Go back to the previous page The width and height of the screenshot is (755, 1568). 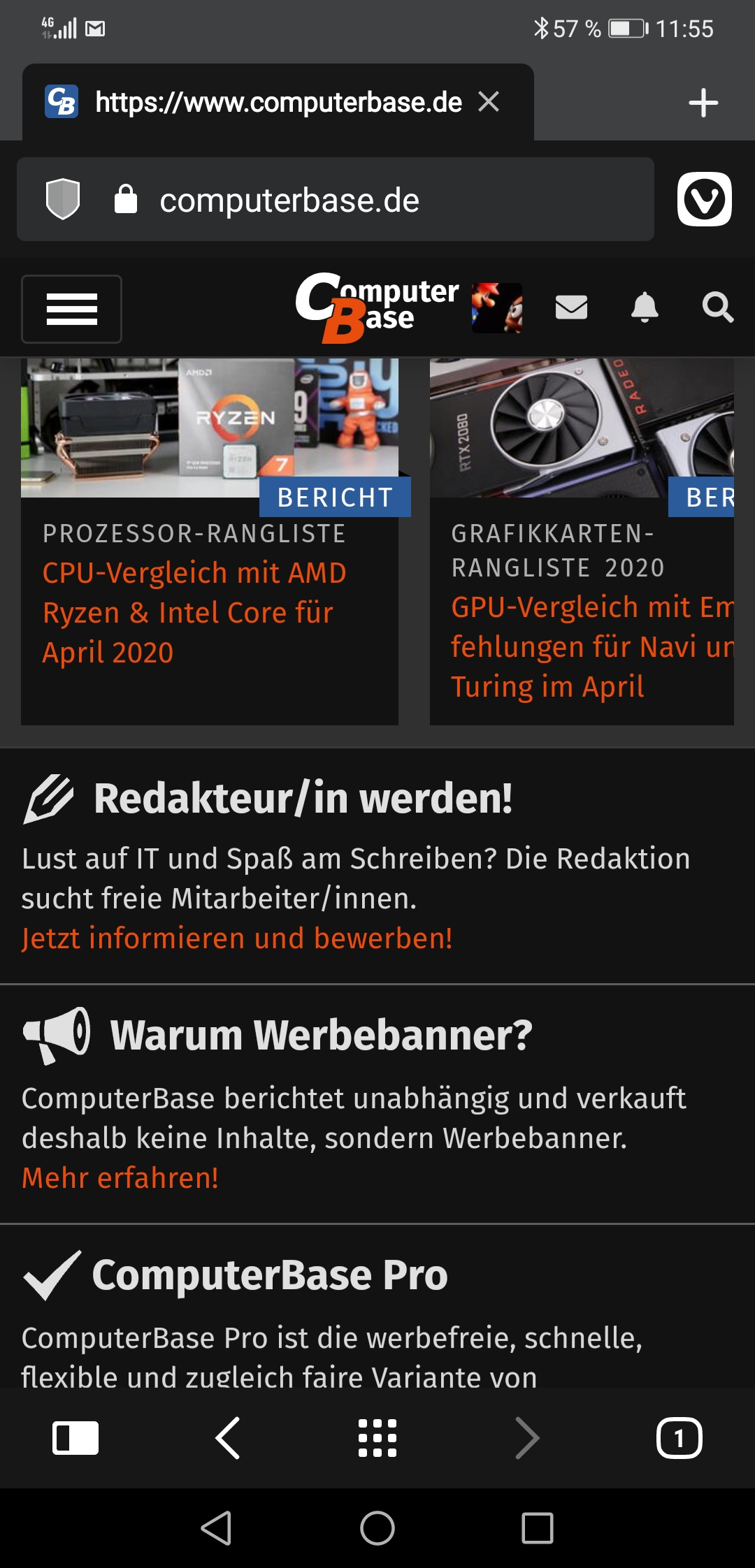pyautogui.click(x=227, y=1438)
